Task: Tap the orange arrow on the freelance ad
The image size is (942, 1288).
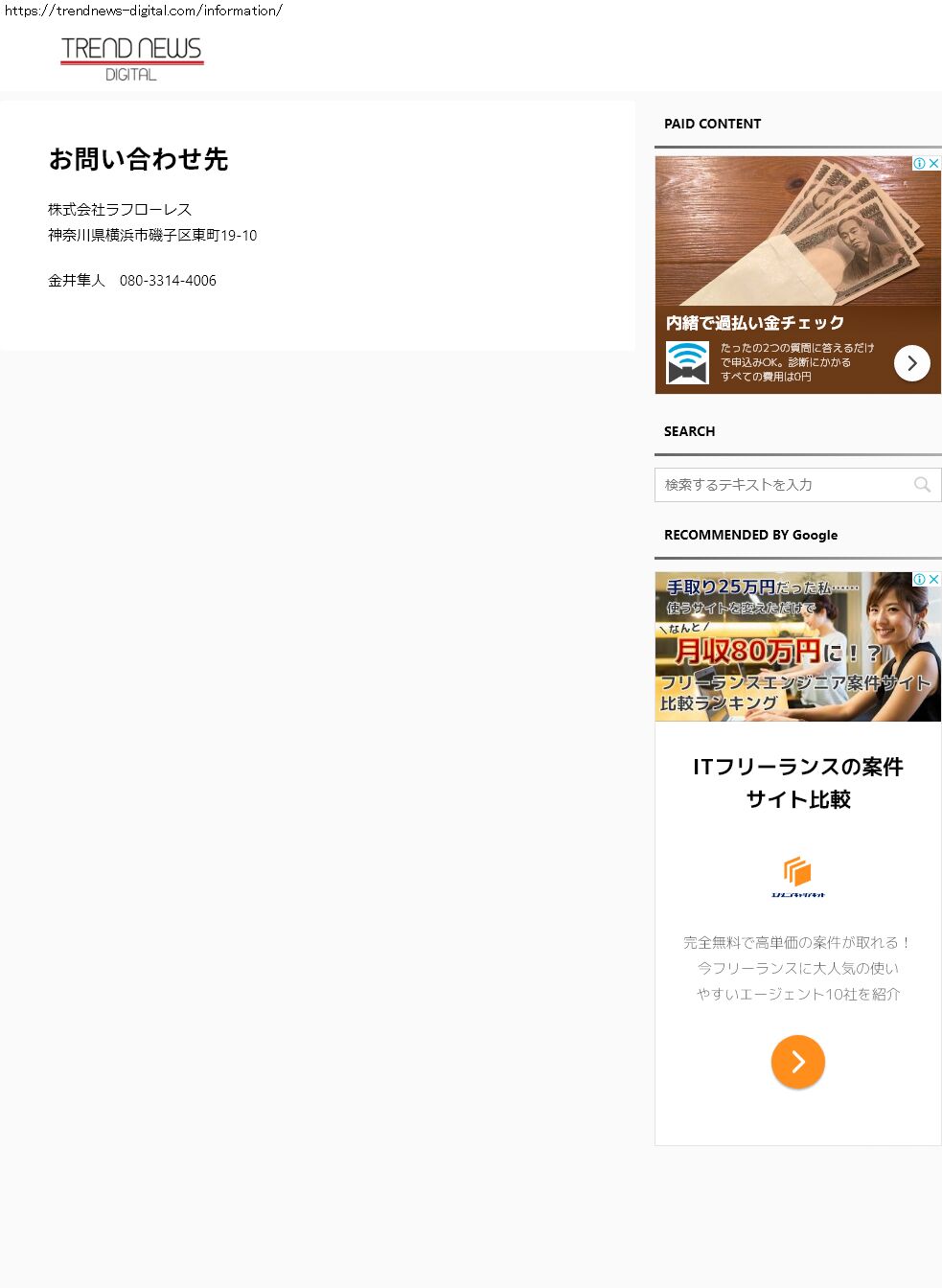Action: [798, 1062]
